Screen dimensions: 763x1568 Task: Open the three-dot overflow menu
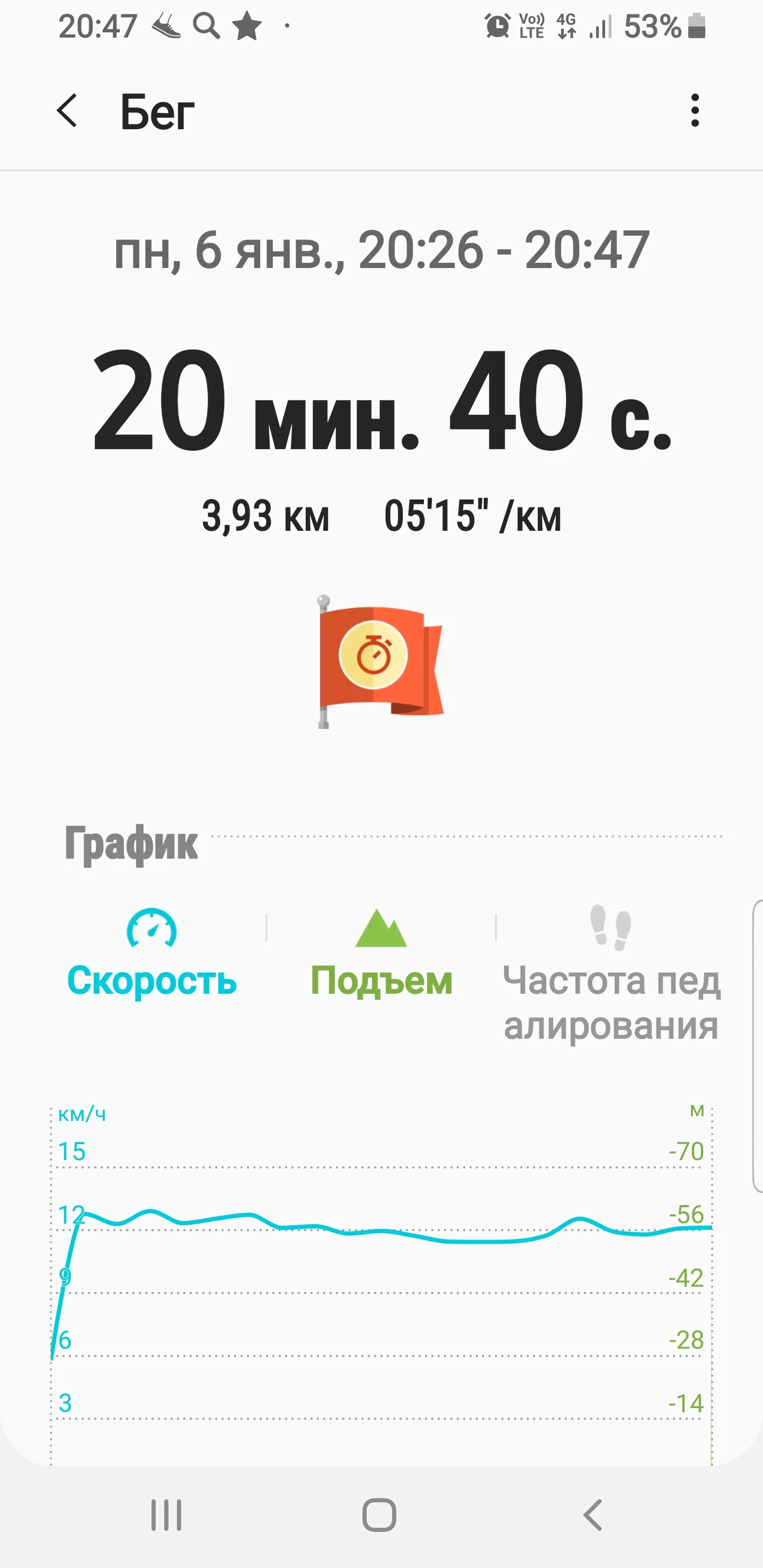point(695,111)
